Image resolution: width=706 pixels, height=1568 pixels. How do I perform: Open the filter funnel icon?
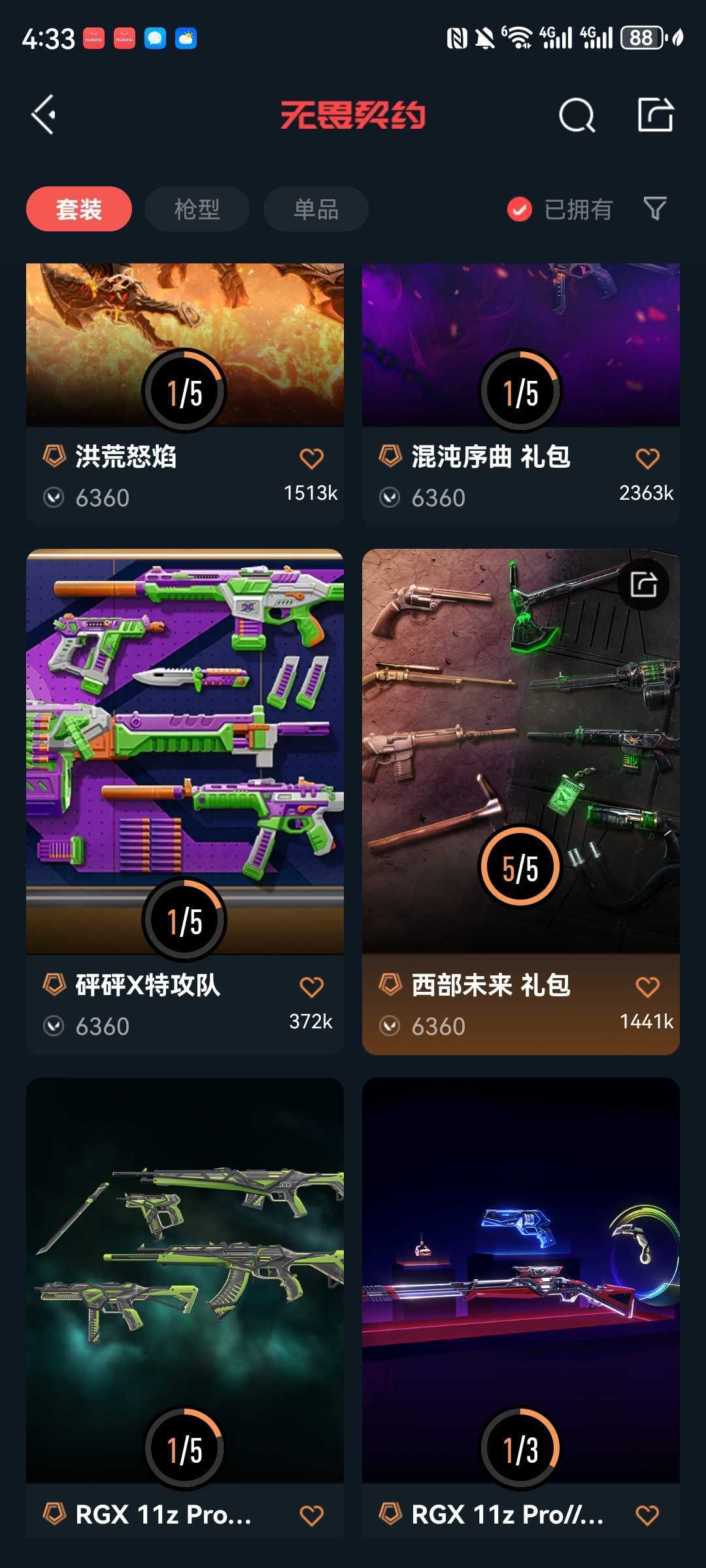(655, 209)
